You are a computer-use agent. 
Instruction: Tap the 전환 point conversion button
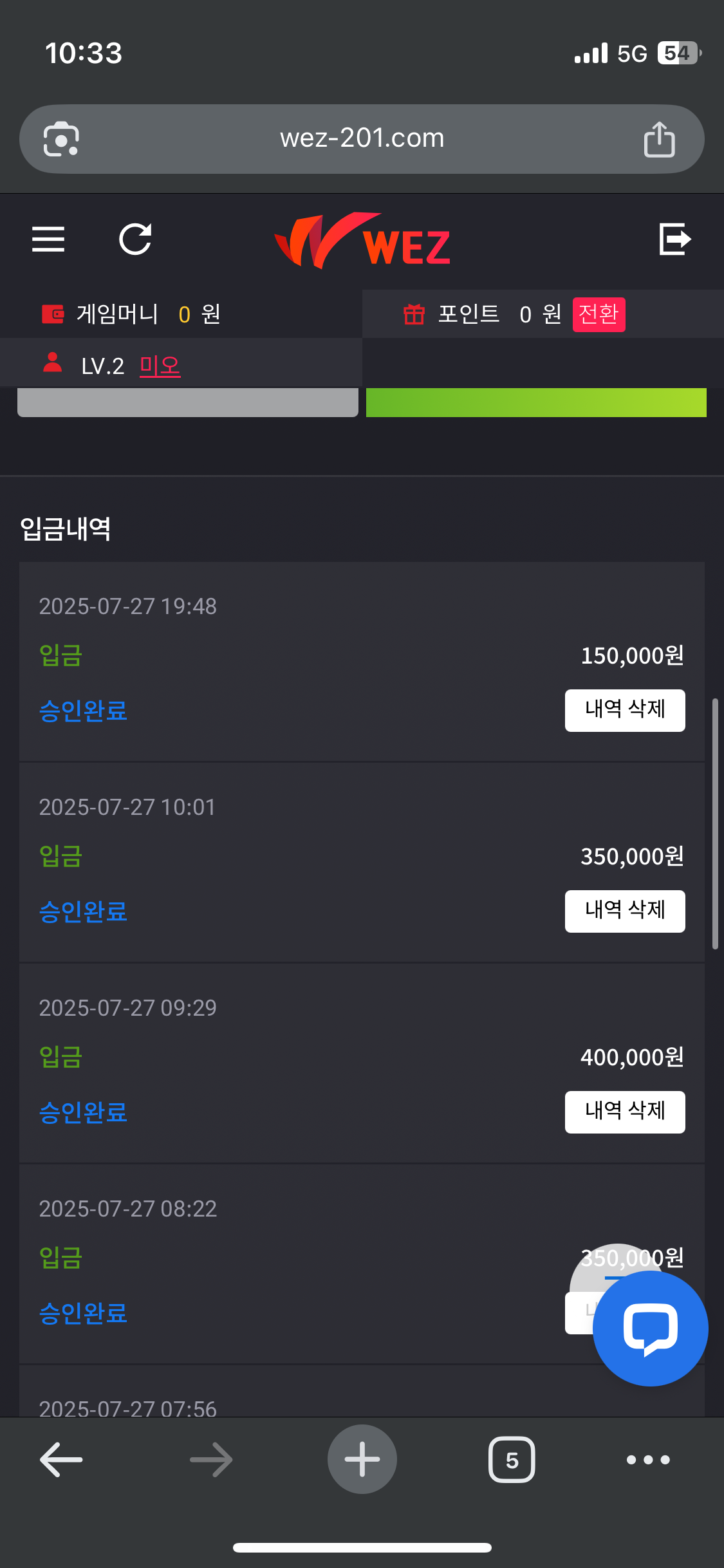pos(599,314)
